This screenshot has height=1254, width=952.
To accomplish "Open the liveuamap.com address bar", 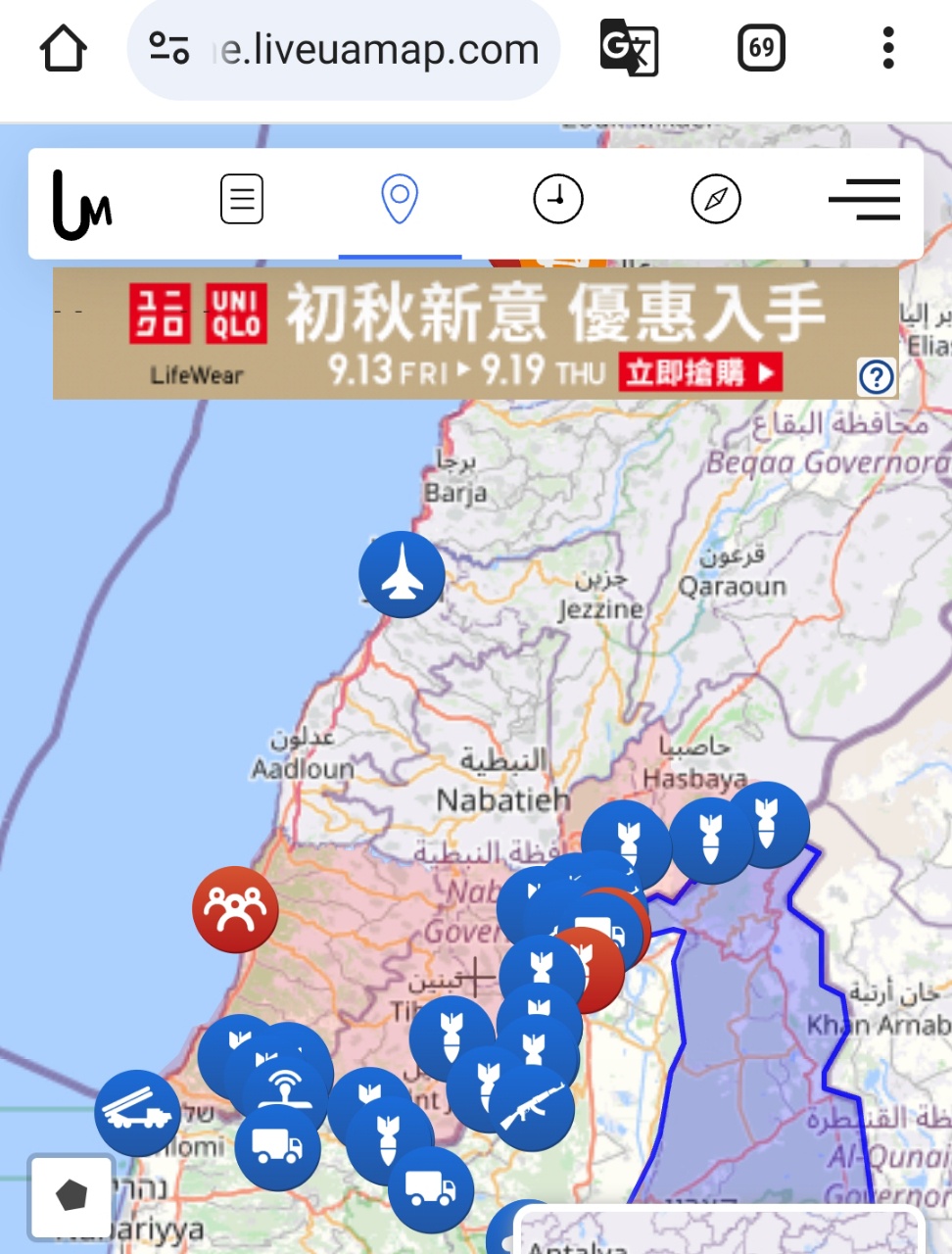I will tap(372, 49).
